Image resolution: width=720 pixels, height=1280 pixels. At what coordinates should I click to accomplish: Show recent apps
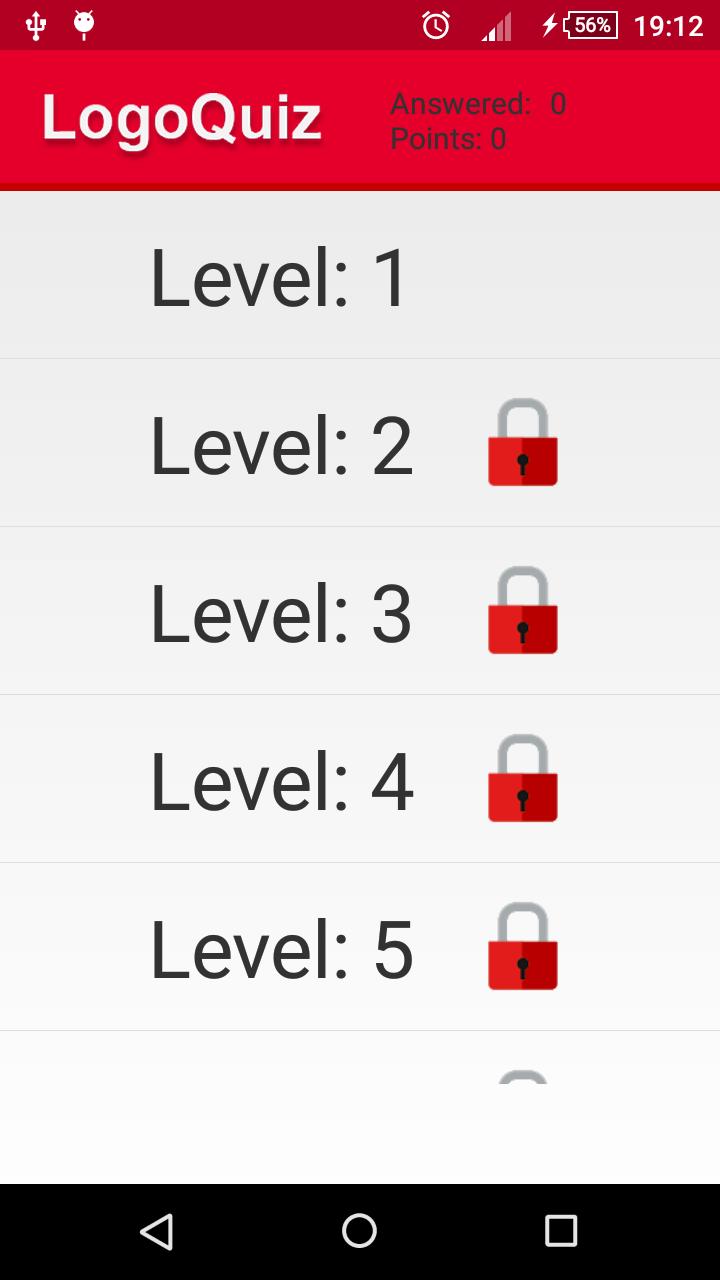click(561, 1231)
